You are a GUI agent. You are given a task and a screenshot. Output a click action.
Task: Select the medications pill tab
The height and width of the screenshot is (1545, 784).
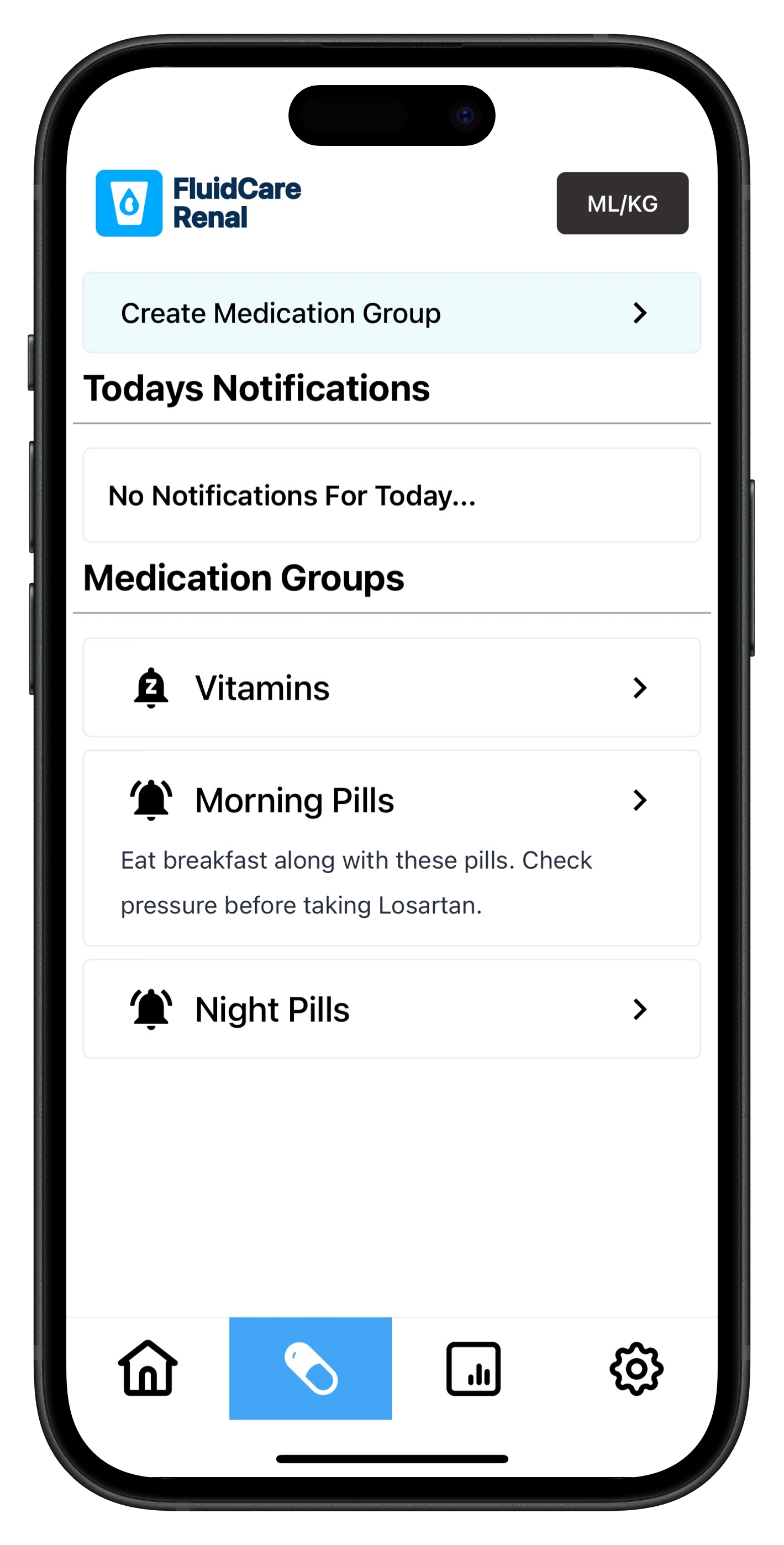tap(310, 1368)
